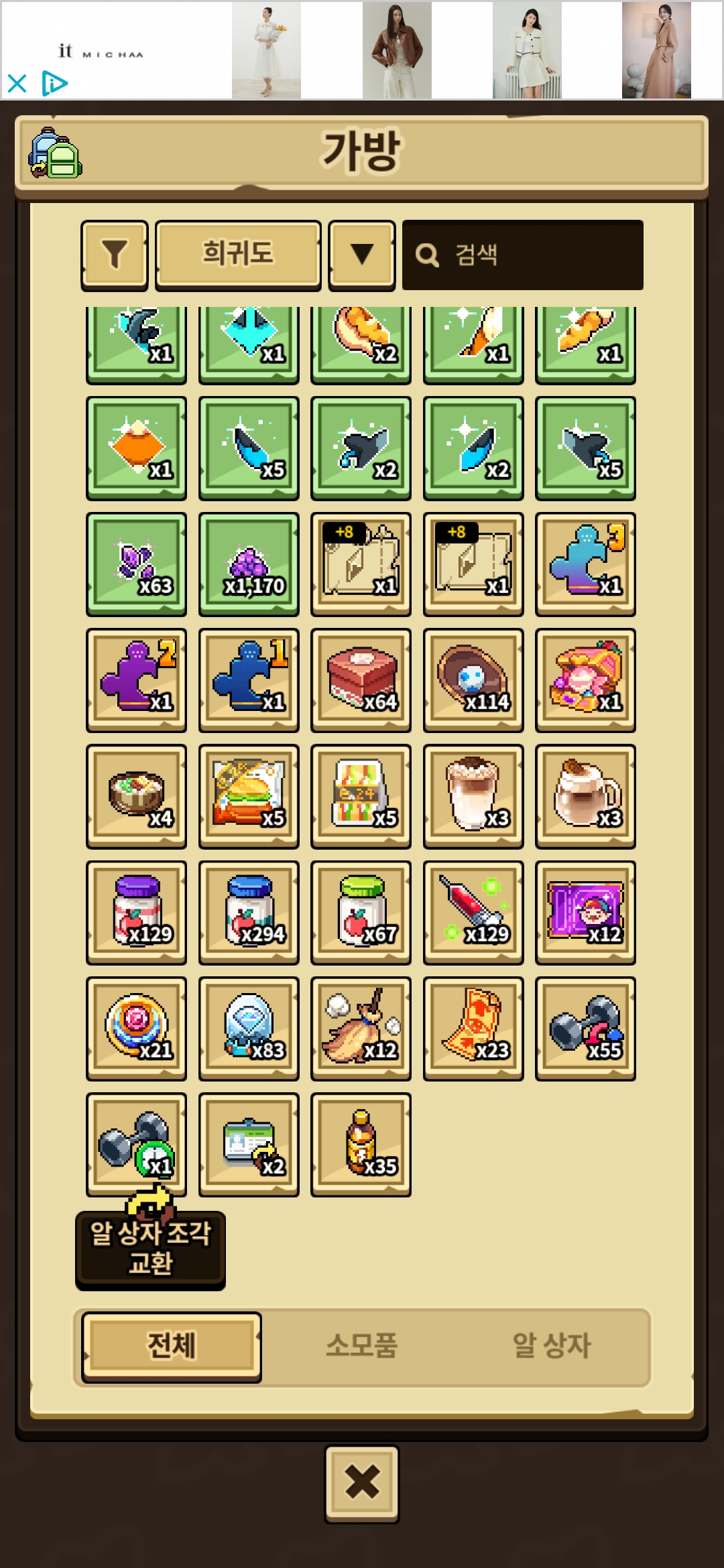Screen dimensions: 724x1568
Task: Dismiss the ad banner with X
Action: click(x=17, y=84)
